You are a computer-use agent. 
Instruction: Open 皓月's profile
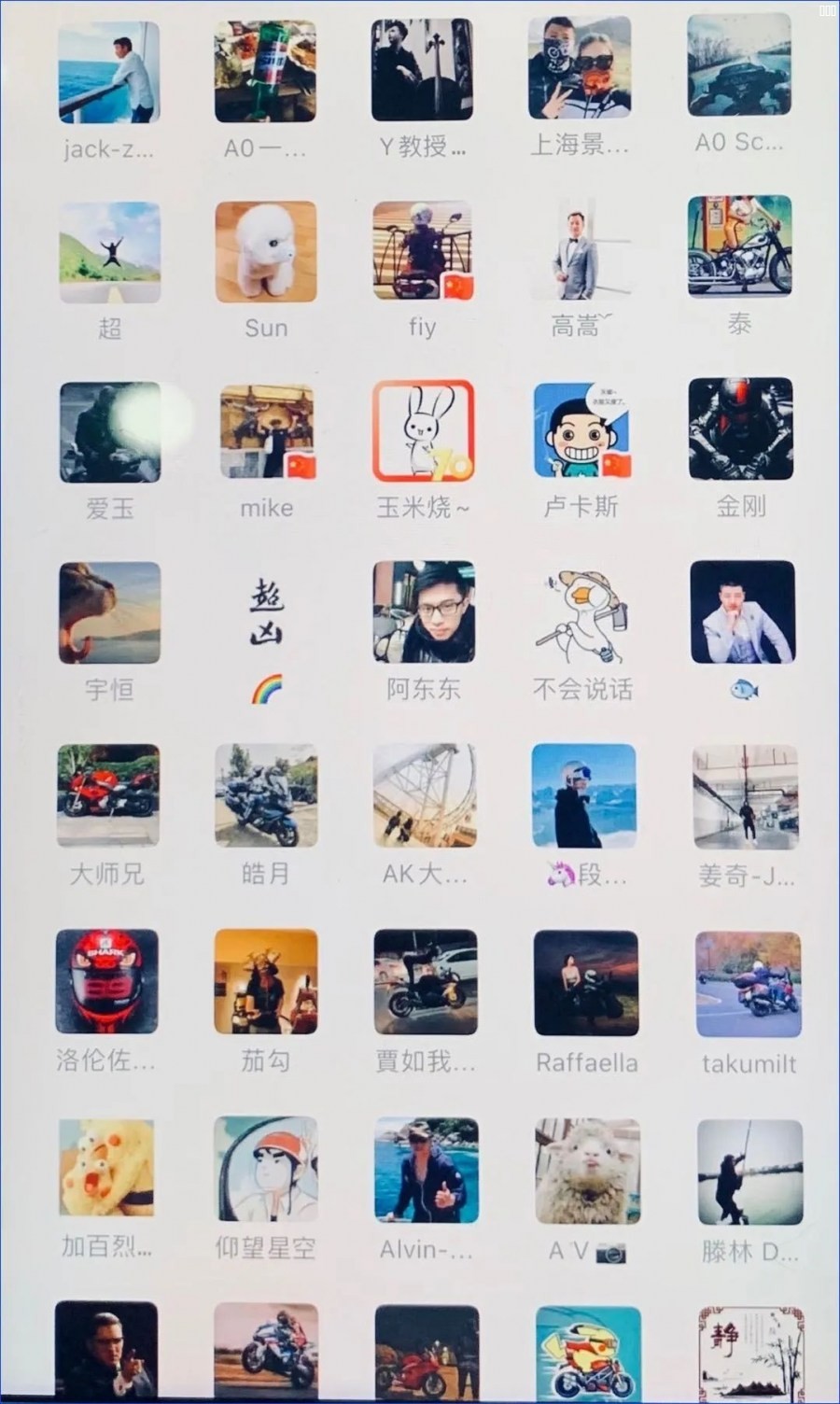266,795
